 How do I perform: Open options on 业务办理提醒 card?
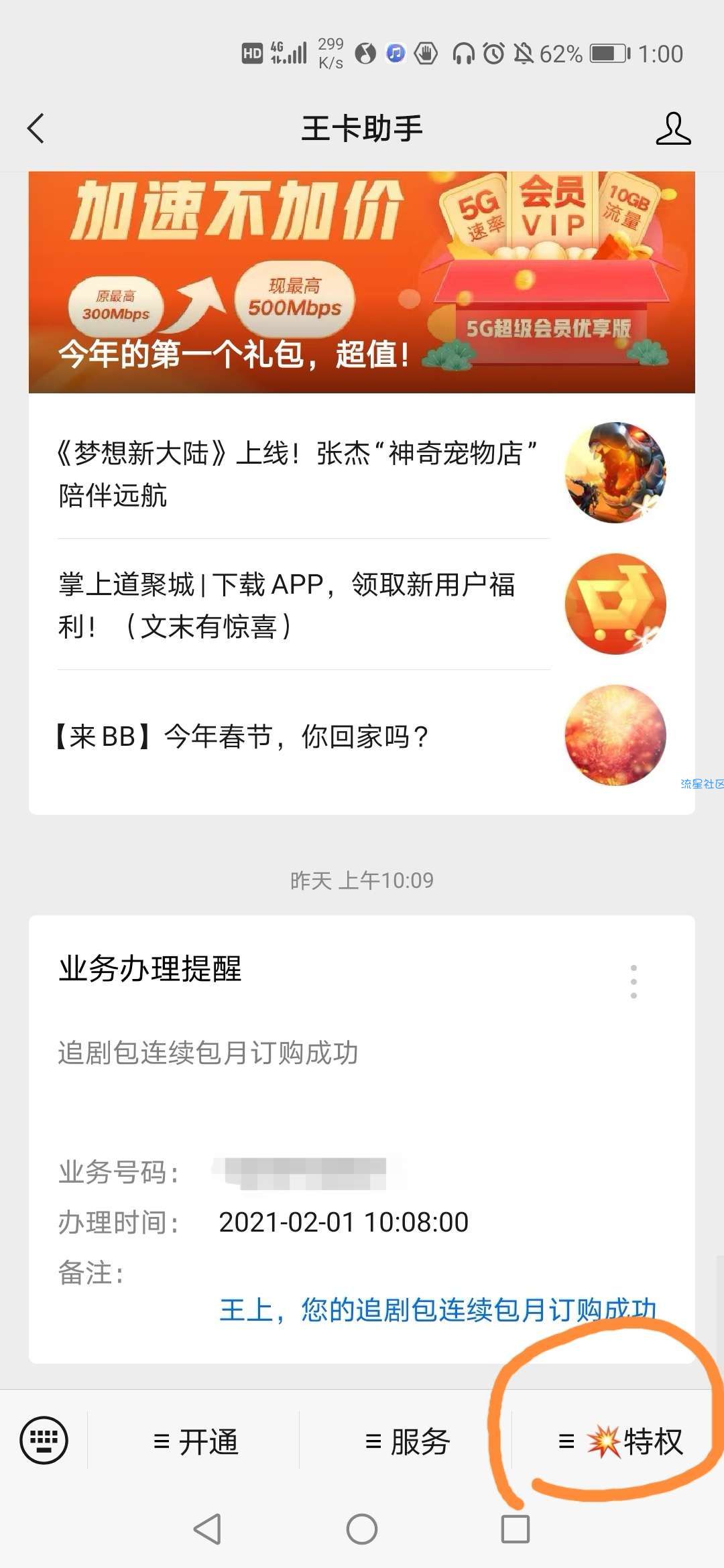(633, 982)
